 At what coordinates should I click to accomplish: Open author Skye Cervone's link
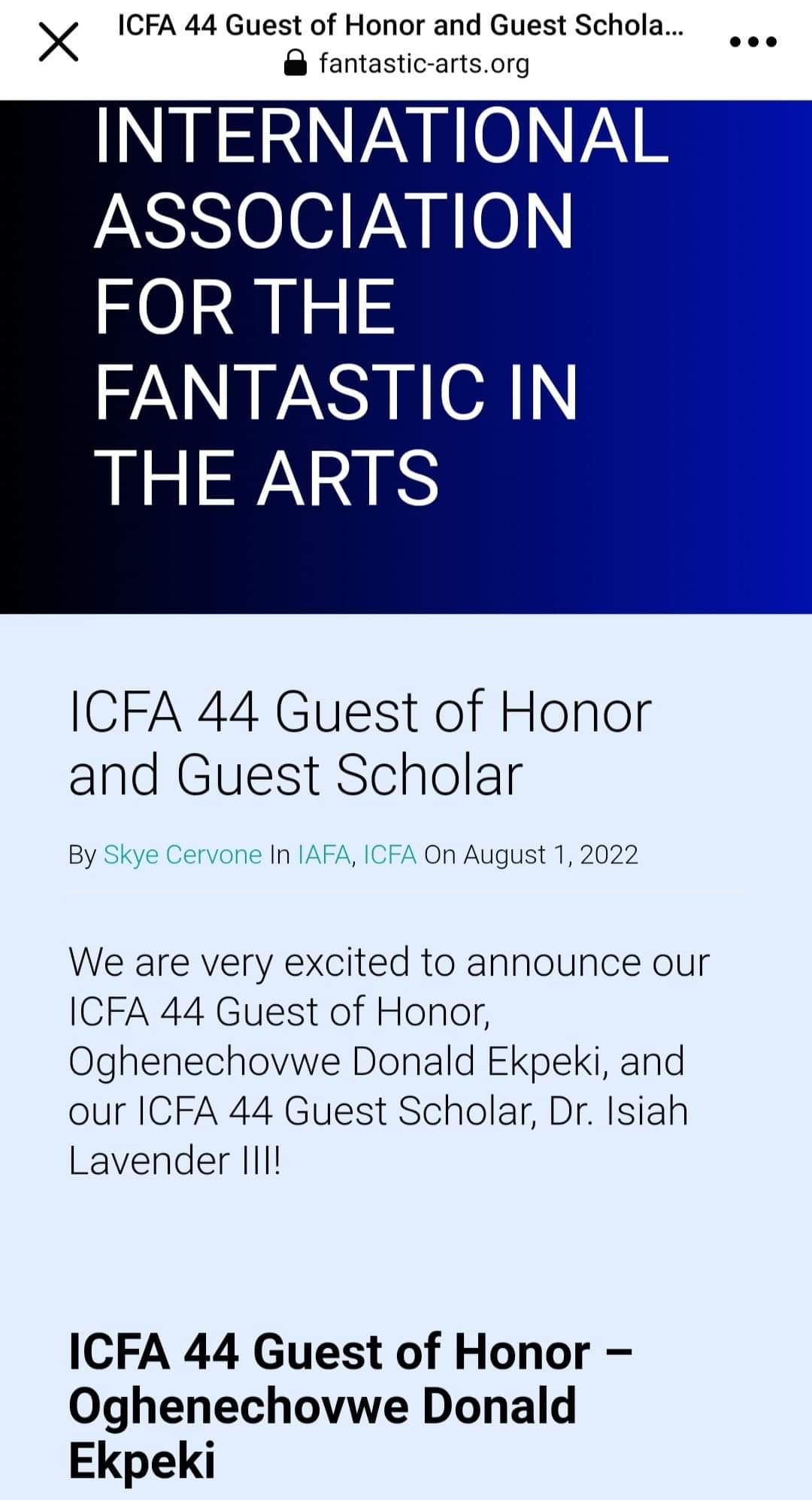point(182,855)
